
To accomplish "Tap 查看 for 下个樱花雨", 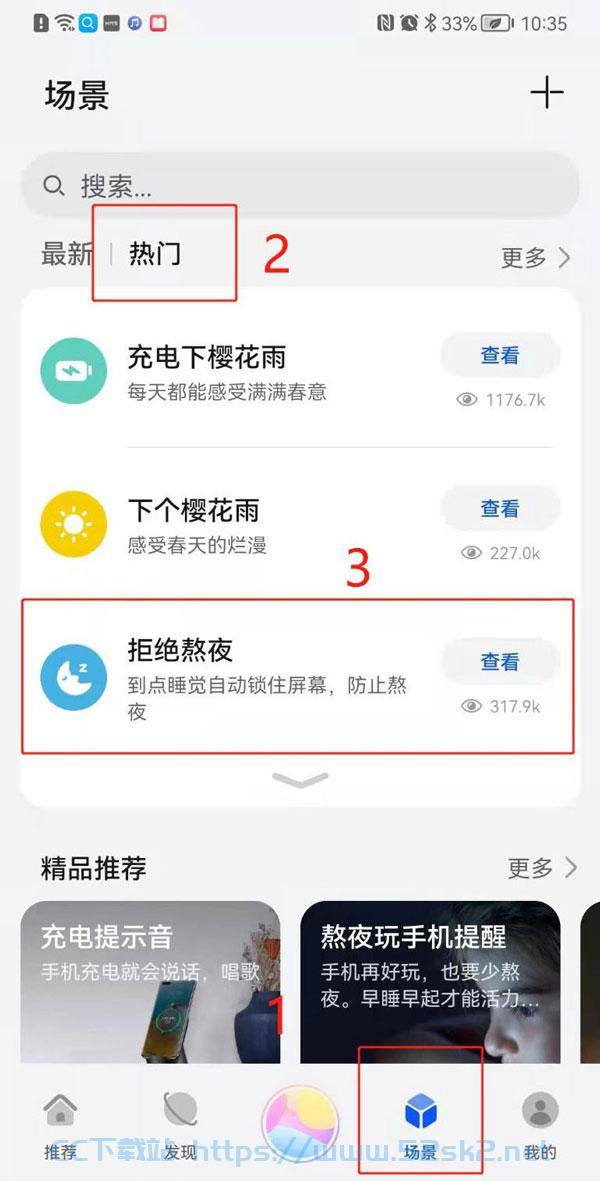I will pos(500,508).
